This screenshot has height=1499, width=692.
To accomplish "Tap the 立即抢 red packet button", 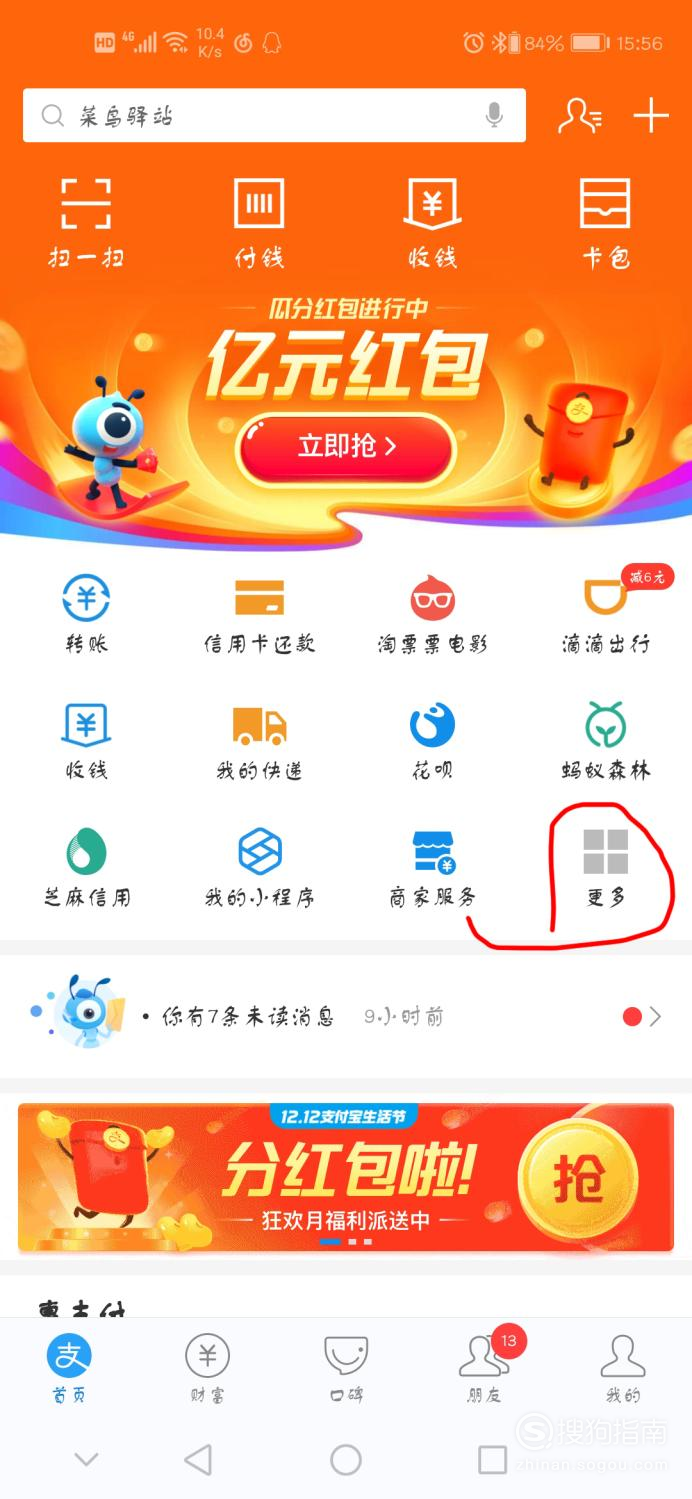I will pos(346,446).
